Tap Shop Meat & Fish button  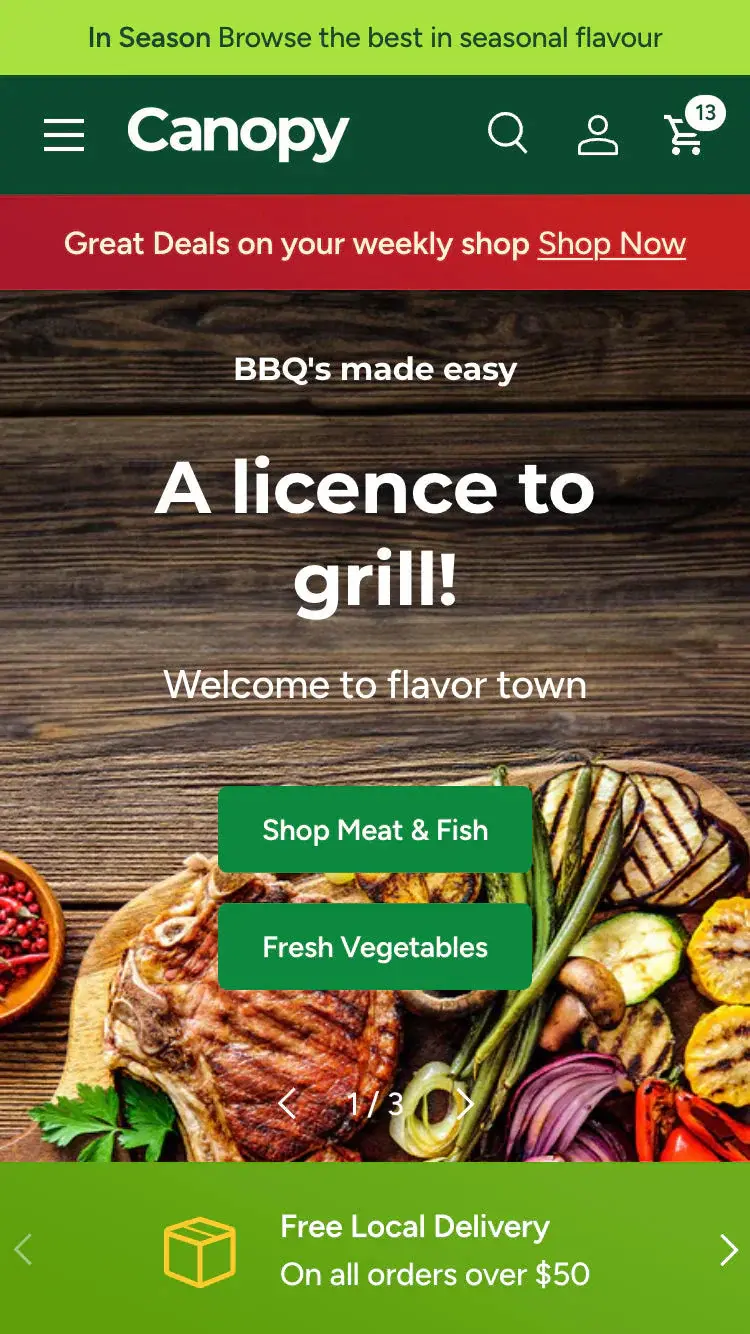375,830
